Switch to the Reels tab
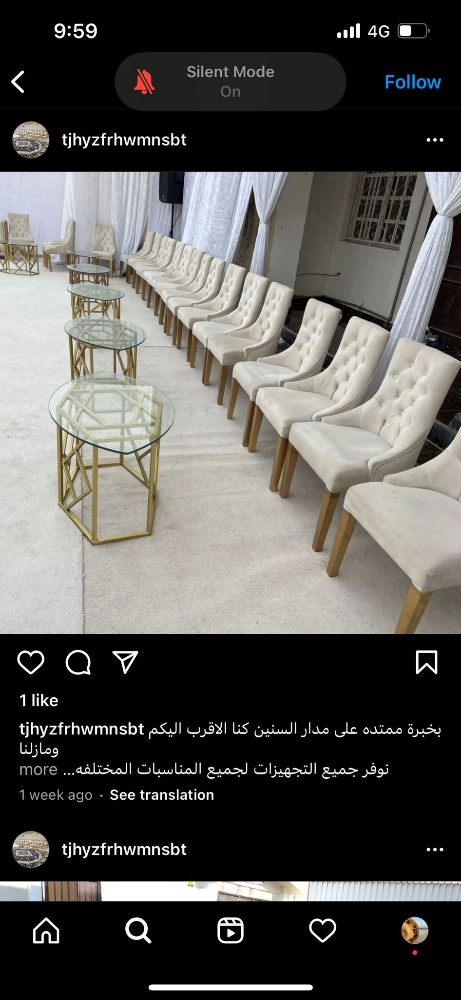 click(x=230, y=931)
